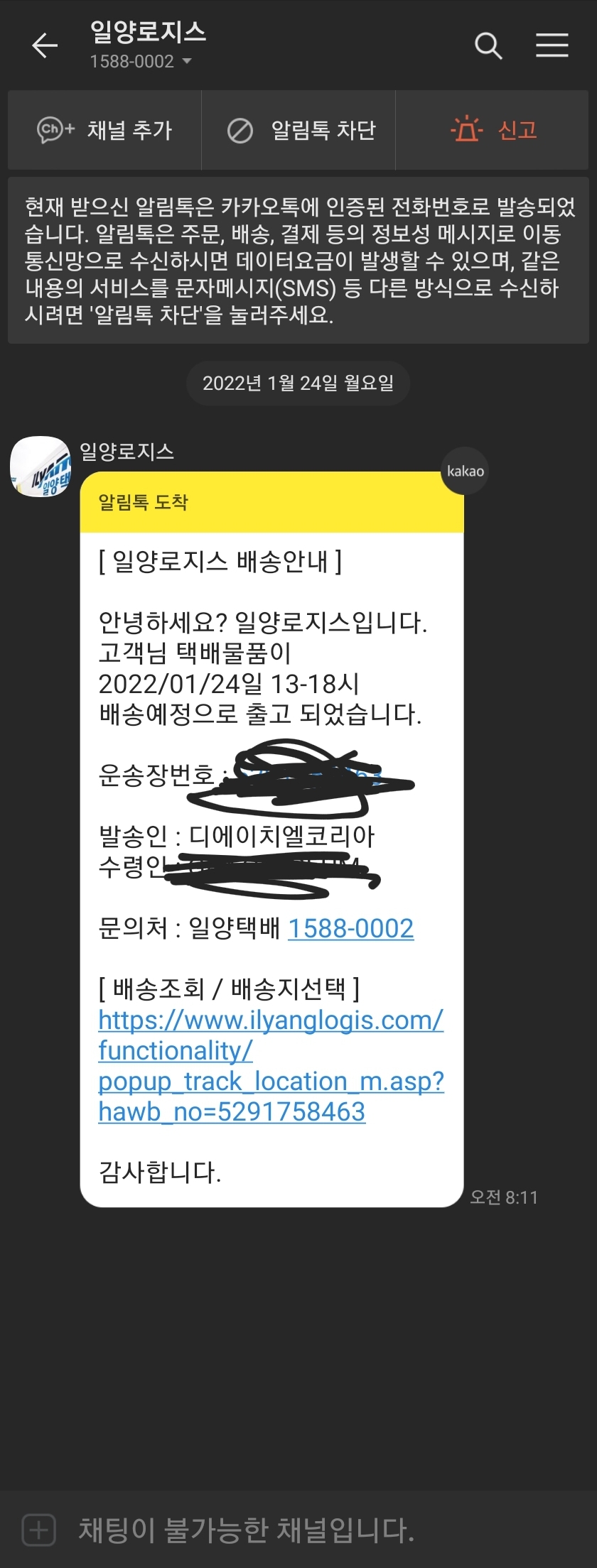Call the 1588-0002 inquiry number link

click(350, 928)
